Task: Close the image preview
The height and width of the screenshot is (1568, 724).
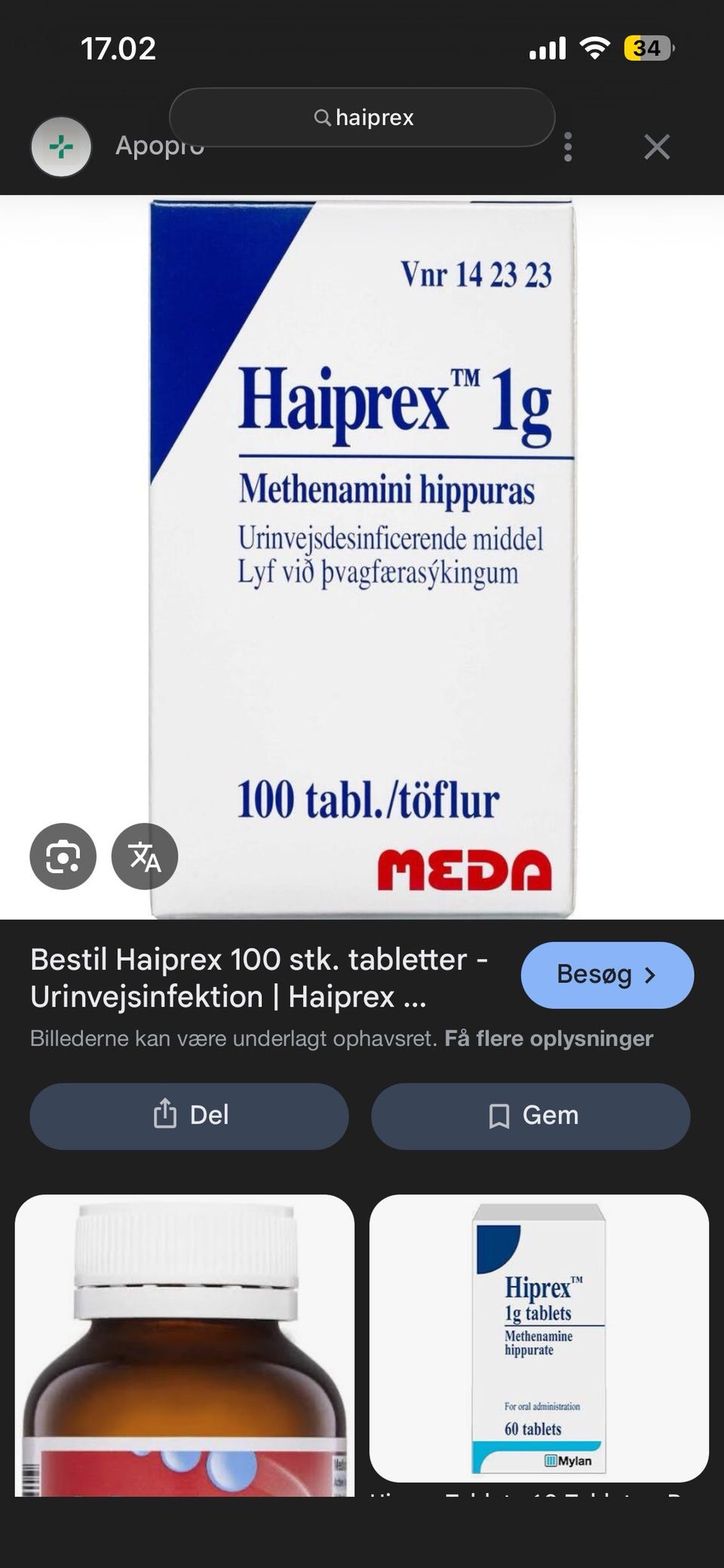Action: click(657, 147)
